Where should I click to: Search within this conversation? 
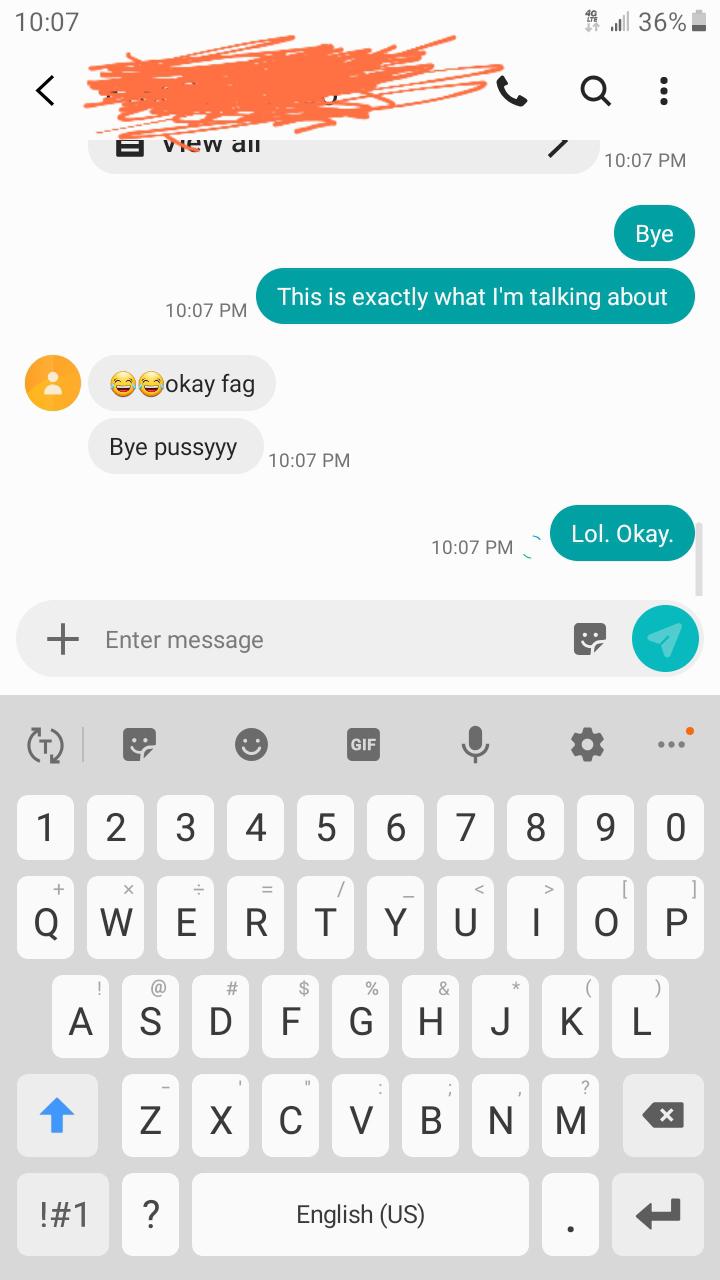tap(595, 91)
